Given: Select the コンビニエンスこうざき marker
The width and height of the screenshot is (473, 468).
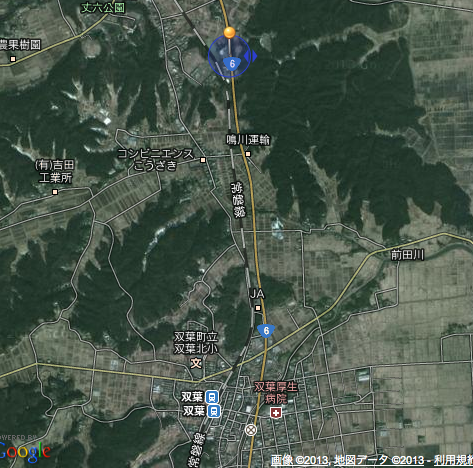Looking at the screenshot, I should coord(203,160).
